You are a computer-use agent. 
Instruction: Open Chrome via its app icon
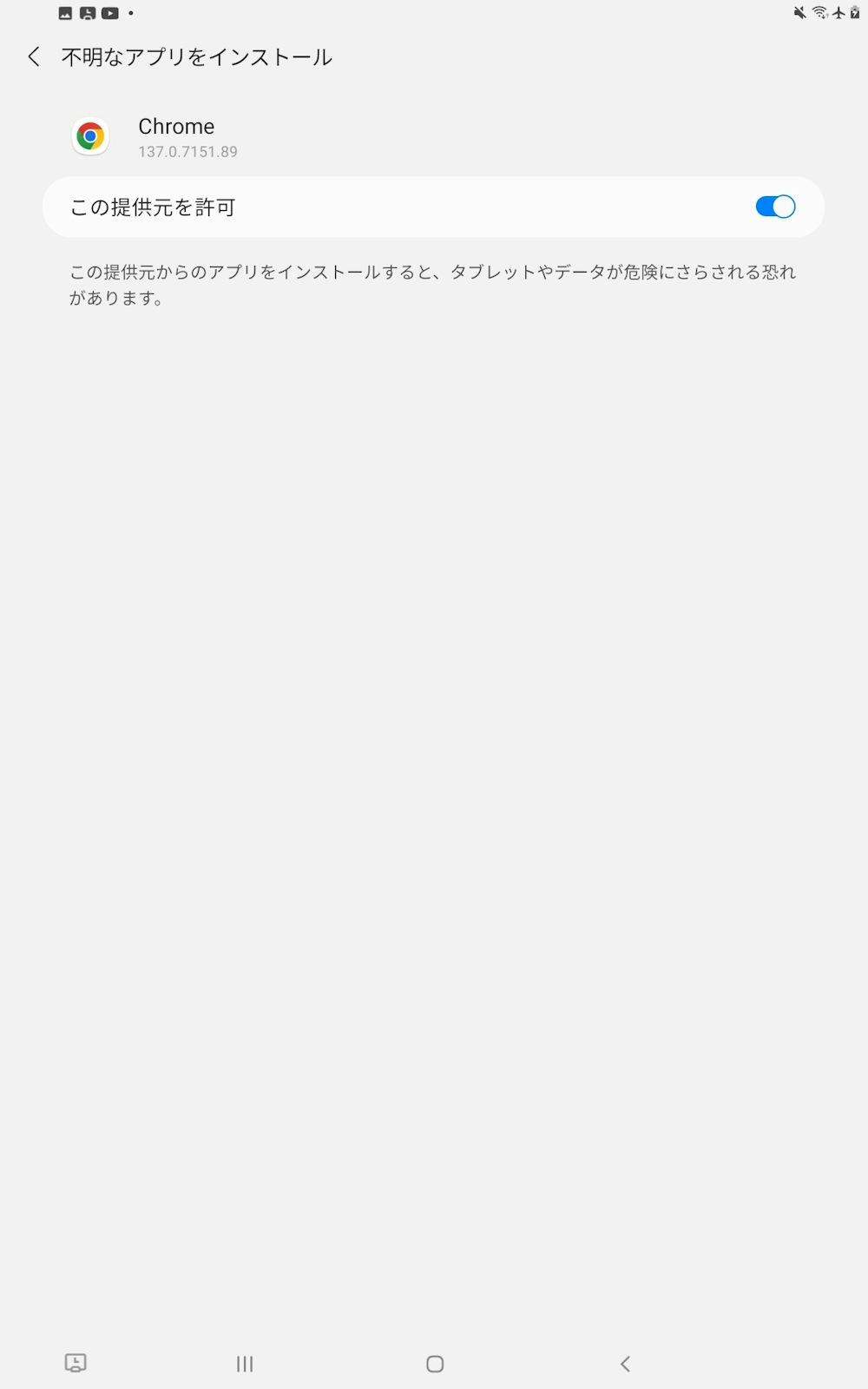click(90, 136)
